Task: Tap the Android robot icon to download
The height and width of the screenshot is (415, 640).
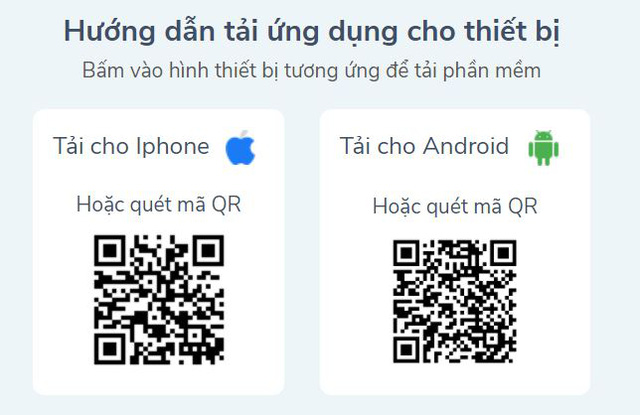Action: click(543, 147)
